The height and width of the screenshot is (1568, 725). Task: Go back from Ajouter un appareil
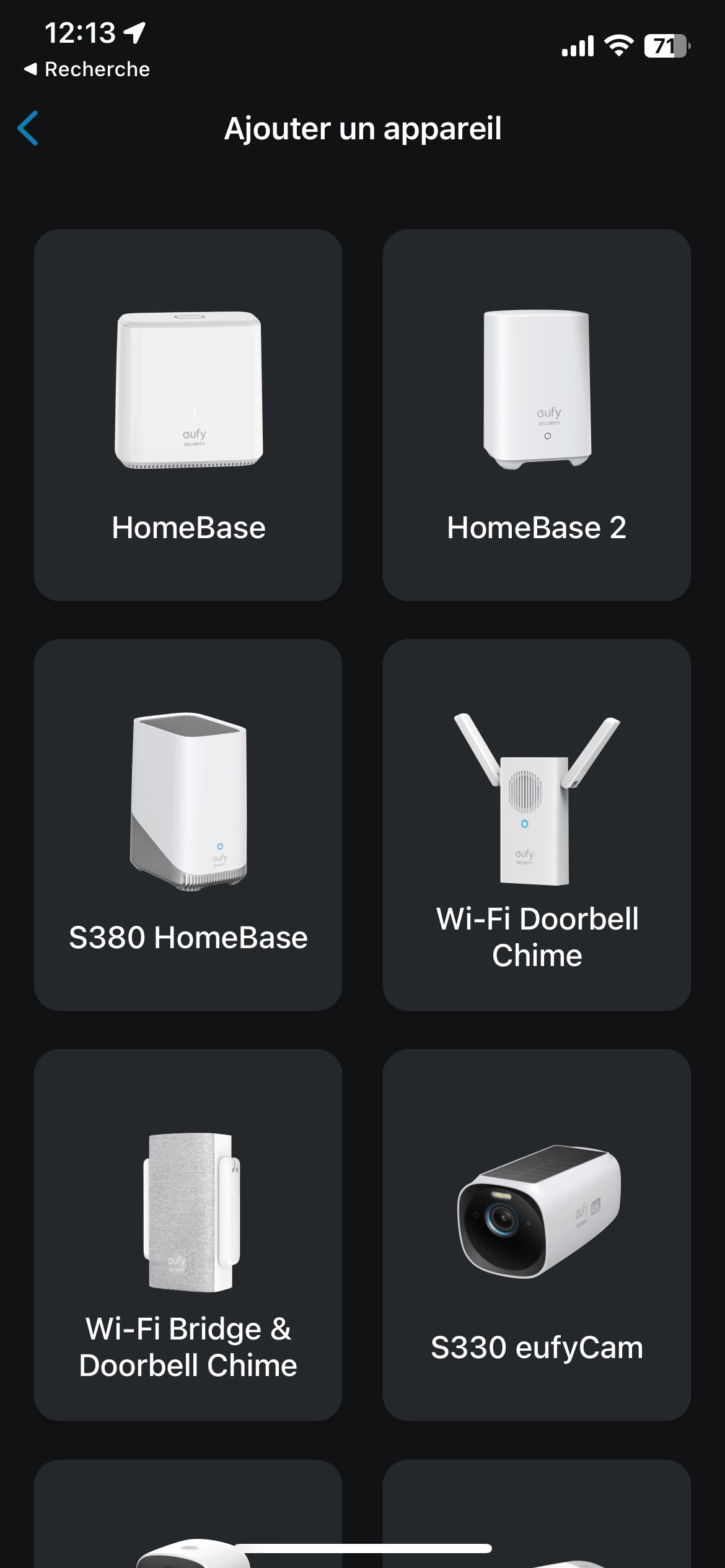tap(29, 129)
